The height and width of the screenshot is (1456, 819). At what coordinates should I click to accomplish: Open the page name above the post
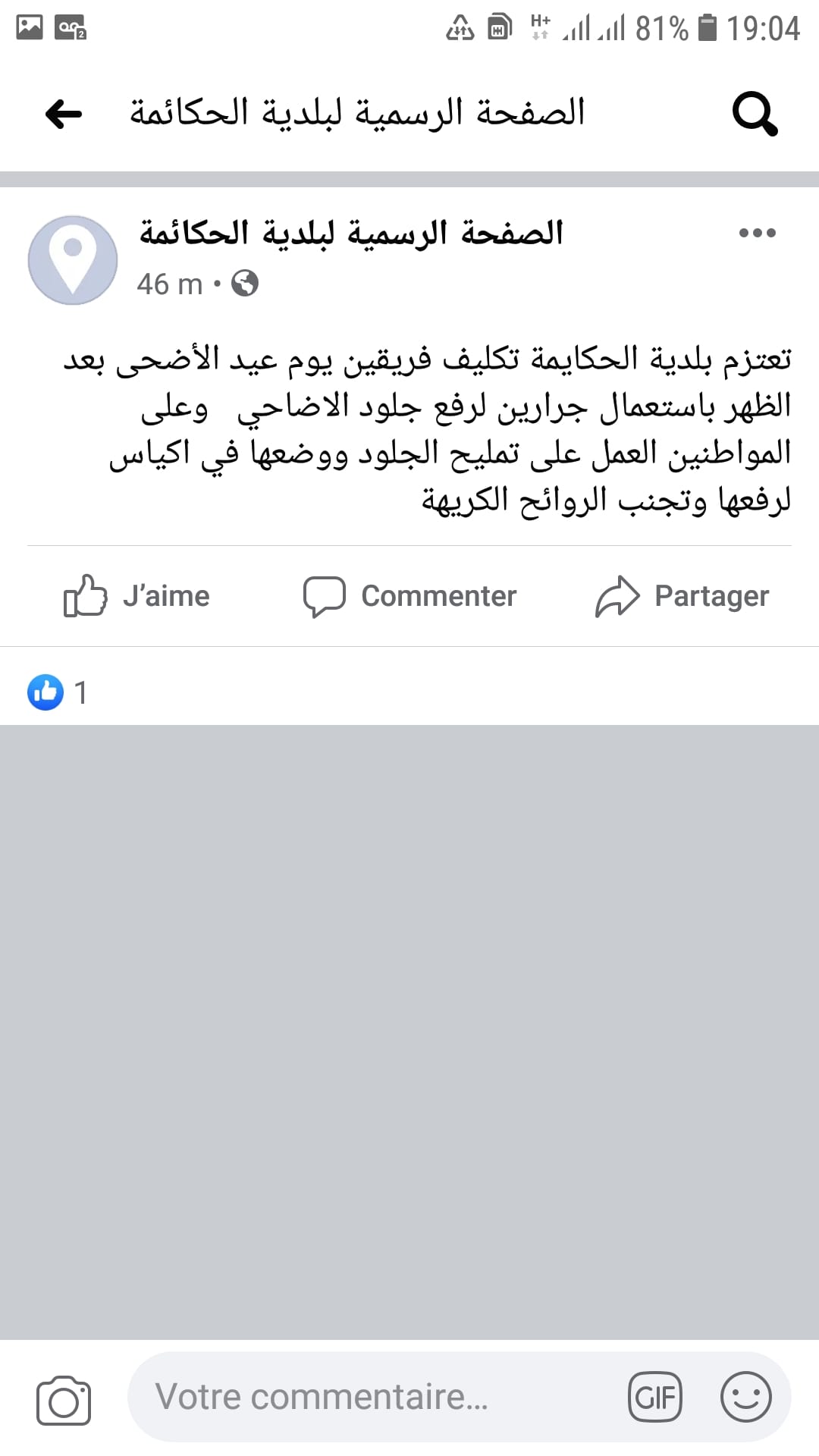pos(351,233)
